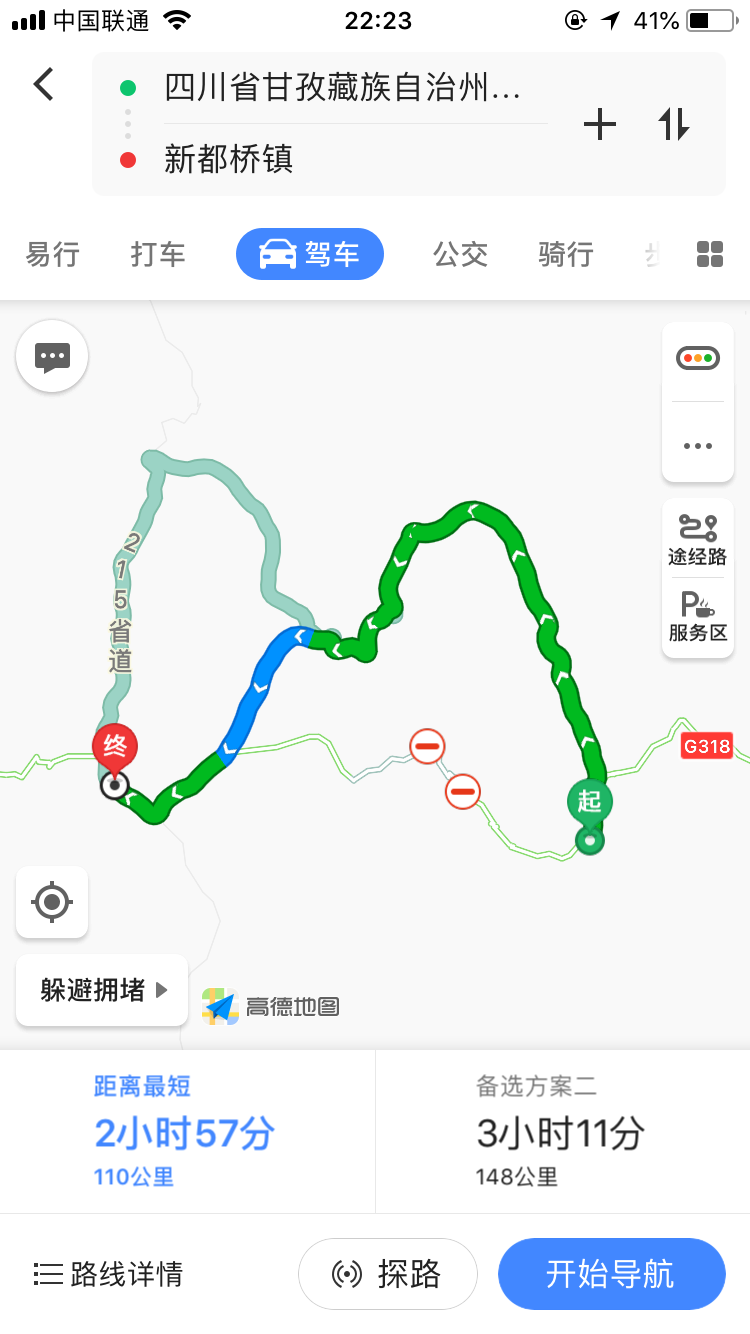Switch to the 公交 transit tab

[x=460, y=254]
